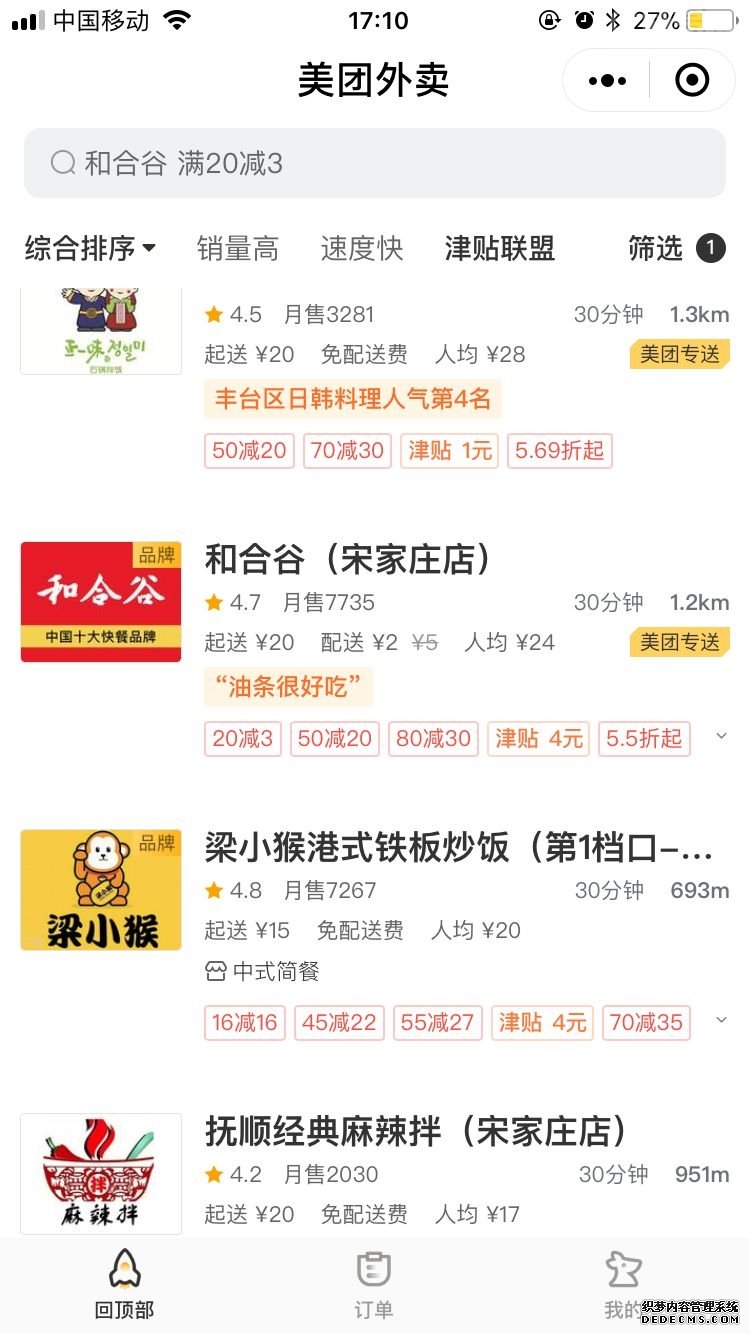The width and height of the screenshot is (750, 1334).
Task: Sort restaurants by 销量高
Action: coord(238,248)
